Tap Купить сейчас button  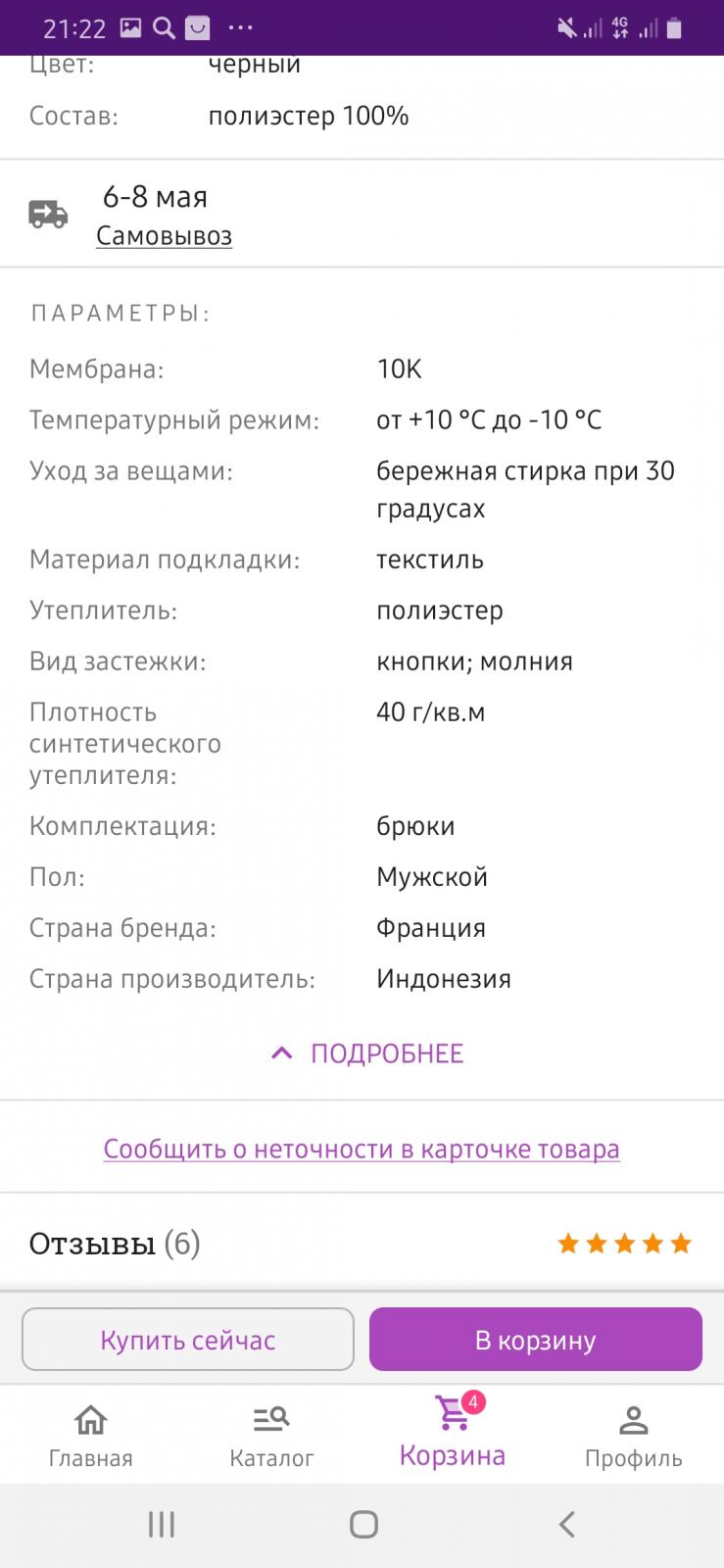pos(188,1340)
